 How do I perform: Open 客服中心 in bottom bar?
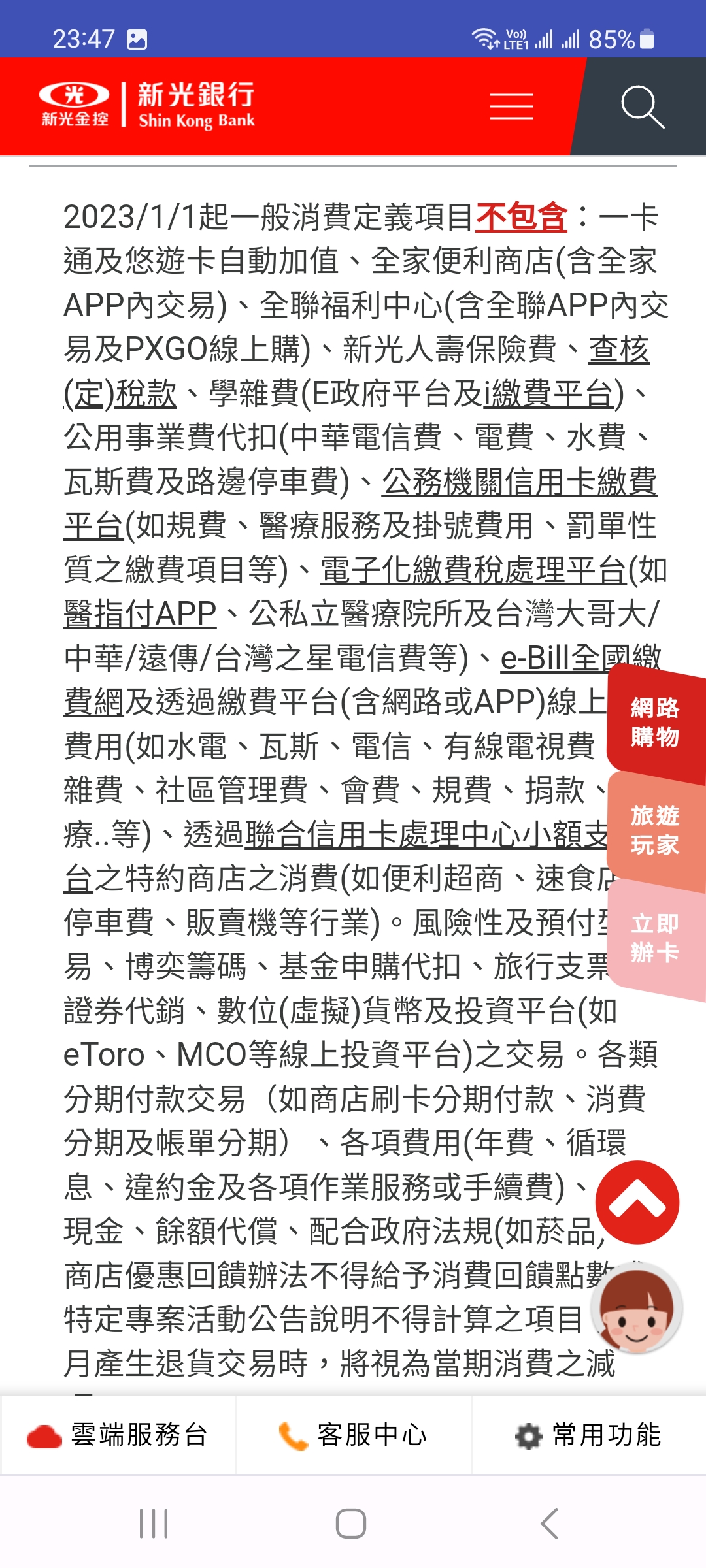tap(354, 1435)
